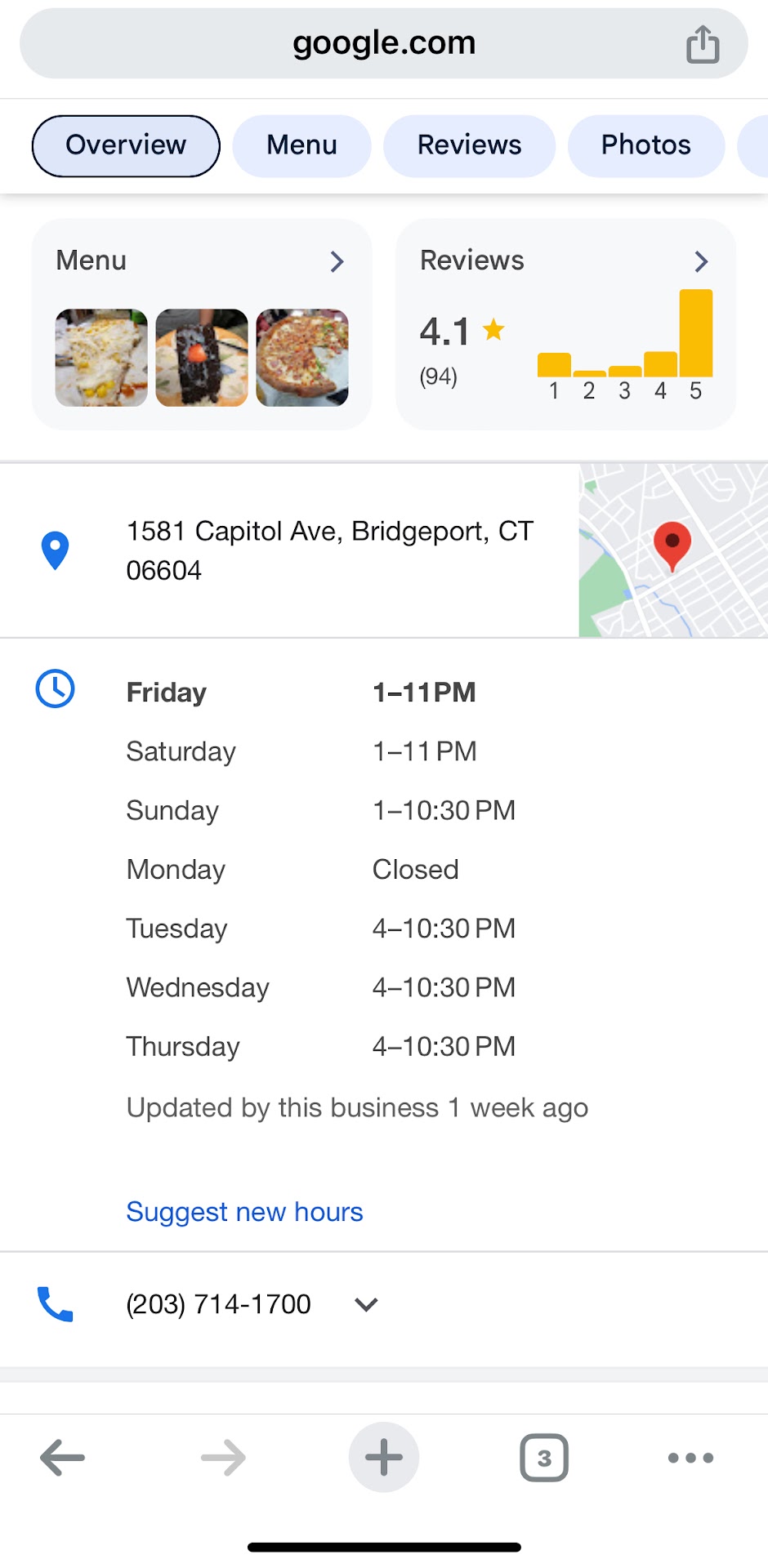The width and height of the screenshot is (768, 1568).
Task: Call (203) 714-1700
Action: (218, 1304)
